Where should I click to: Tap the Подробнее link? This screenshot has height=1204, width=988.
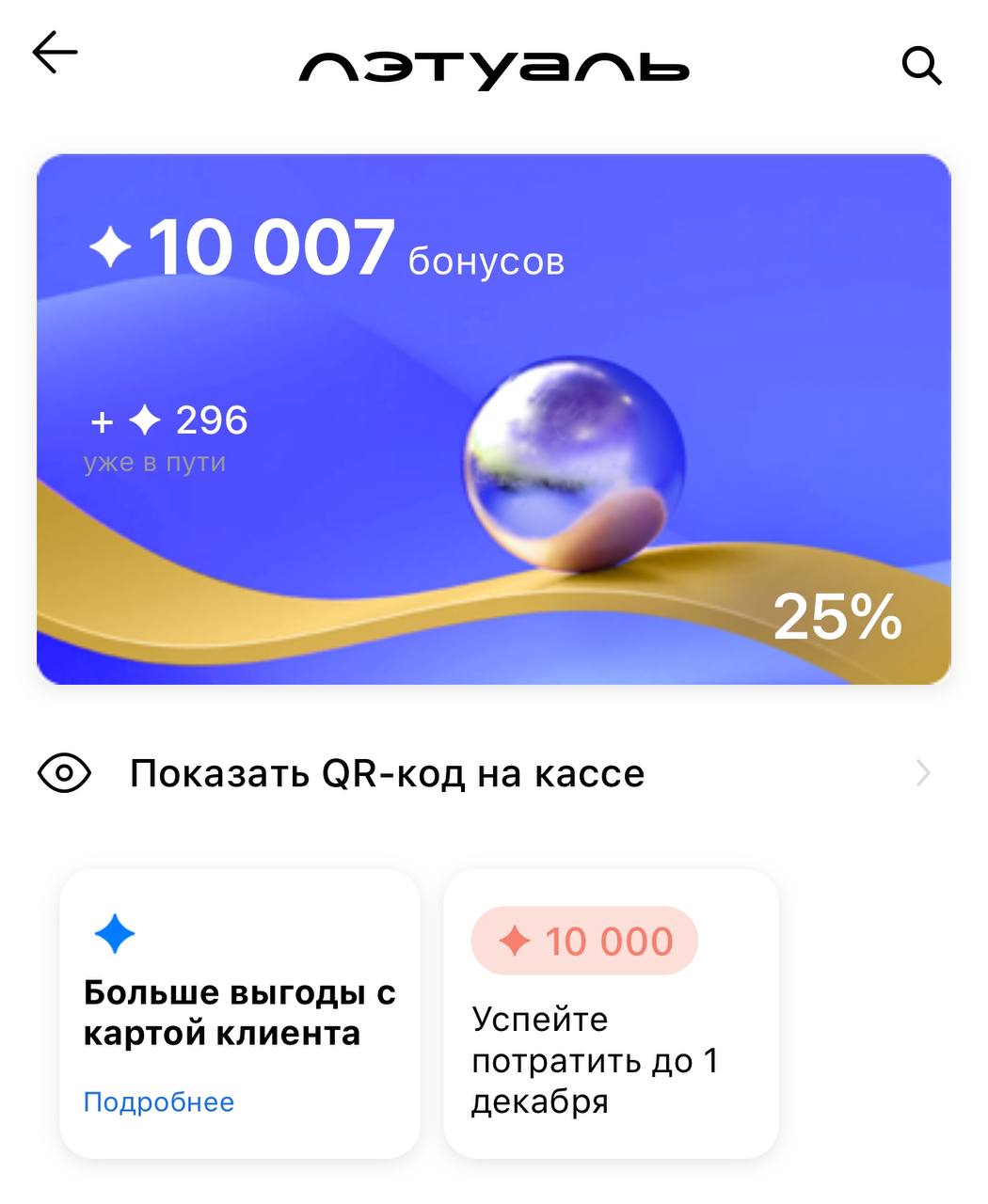click(x=159, y=1101)
